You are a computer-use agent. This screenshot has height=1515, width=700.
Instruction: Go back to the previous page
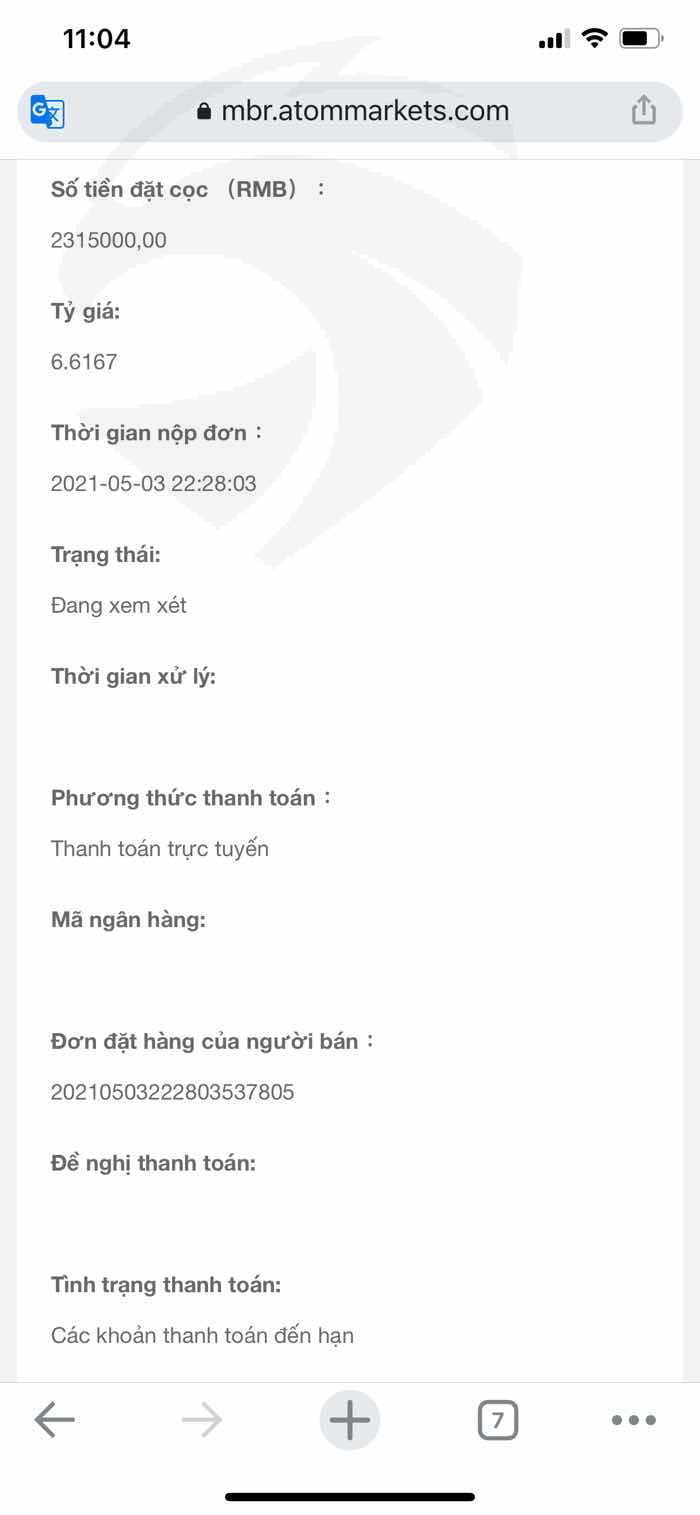[x=54, y=1419]
